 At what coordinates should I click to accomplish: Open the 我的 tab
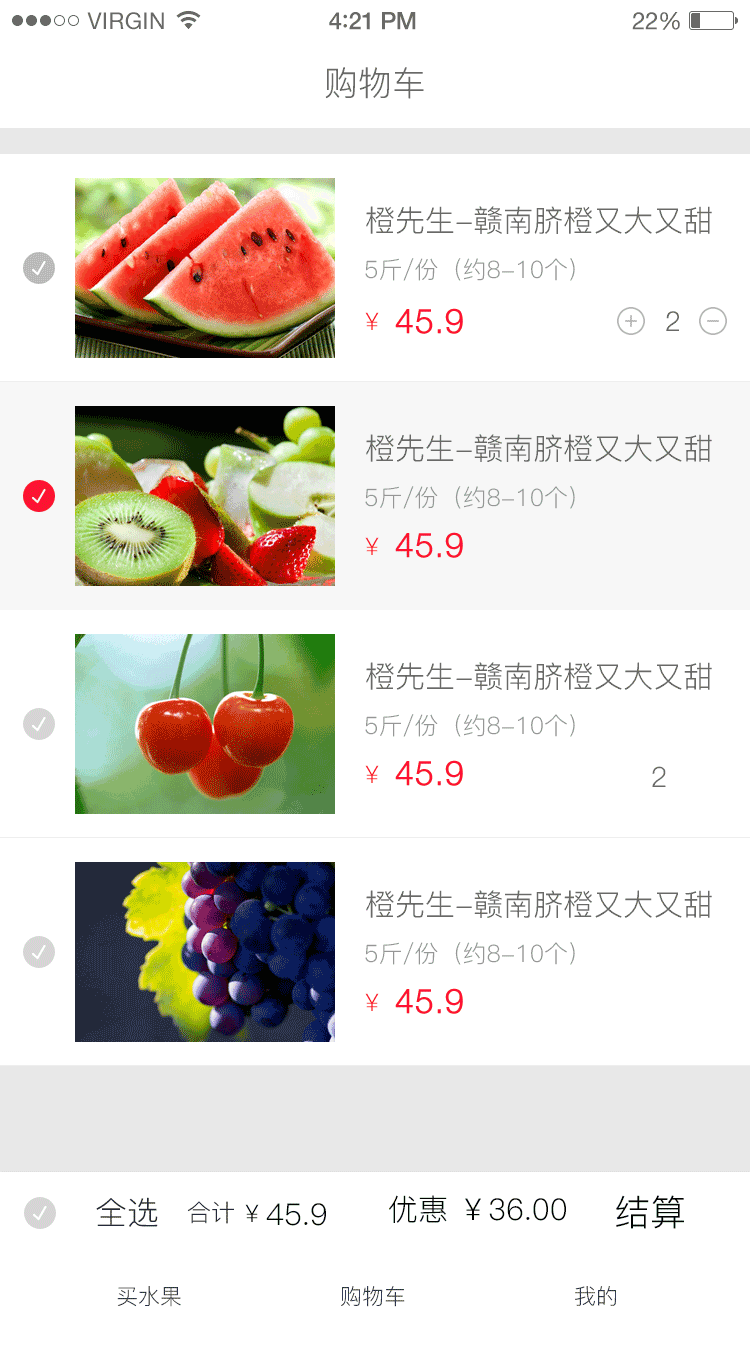coord(596,1297)
